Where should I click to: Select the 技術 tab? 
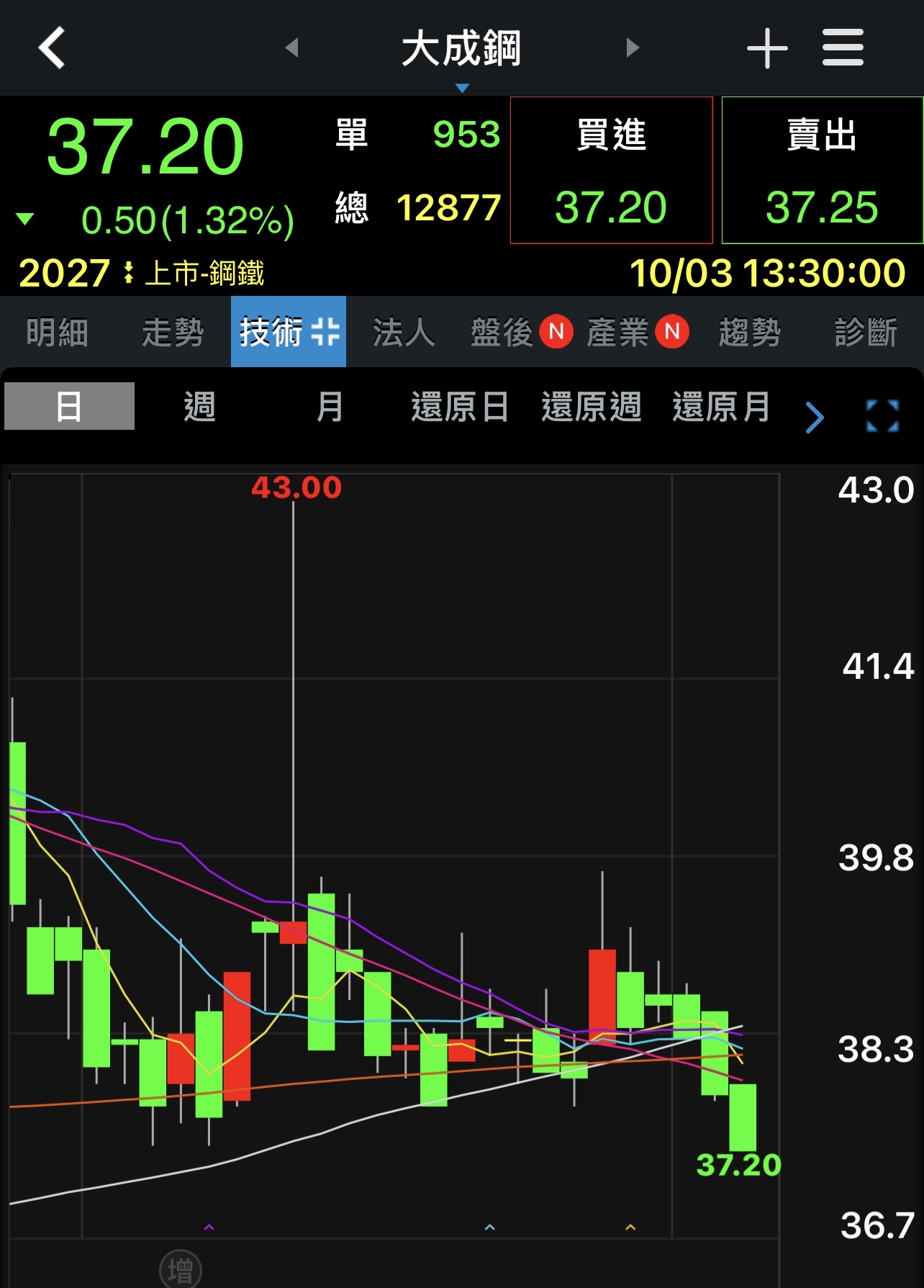288,333
